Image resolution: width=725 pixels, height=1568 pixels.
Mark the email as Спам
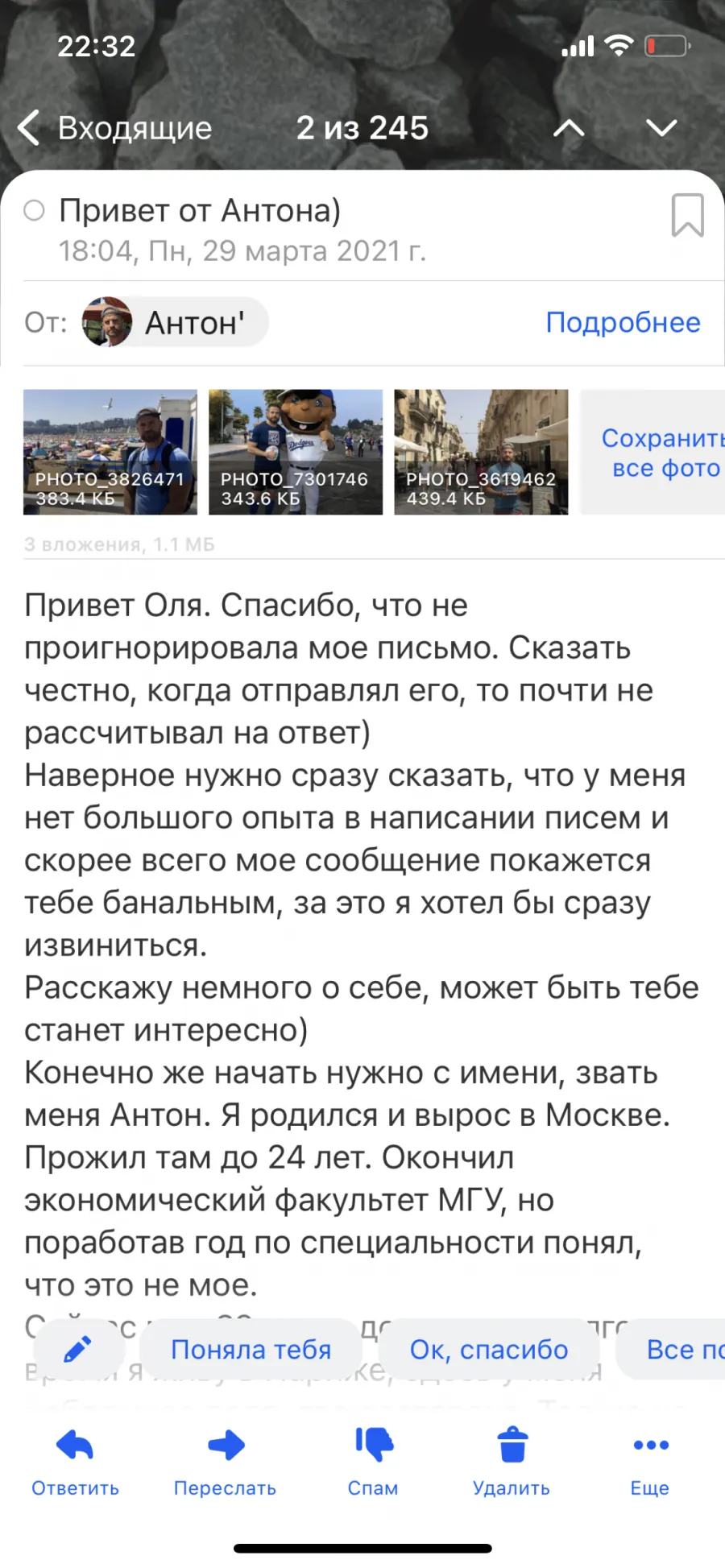click(373, 1461)
